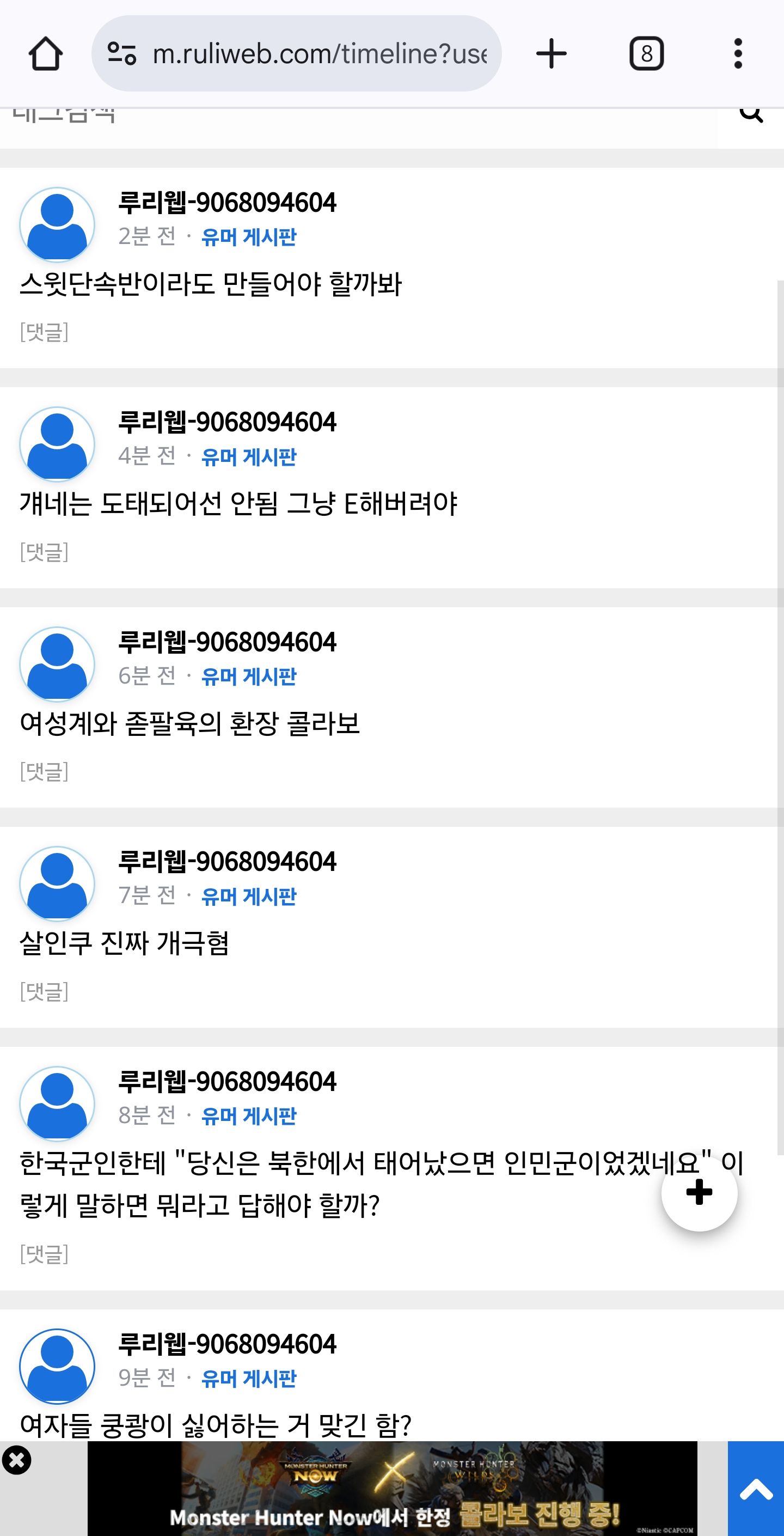The width and height of the screenshot is (784, 1536).
Task: Open a new browser tab
Action: (x=551, y=54)
